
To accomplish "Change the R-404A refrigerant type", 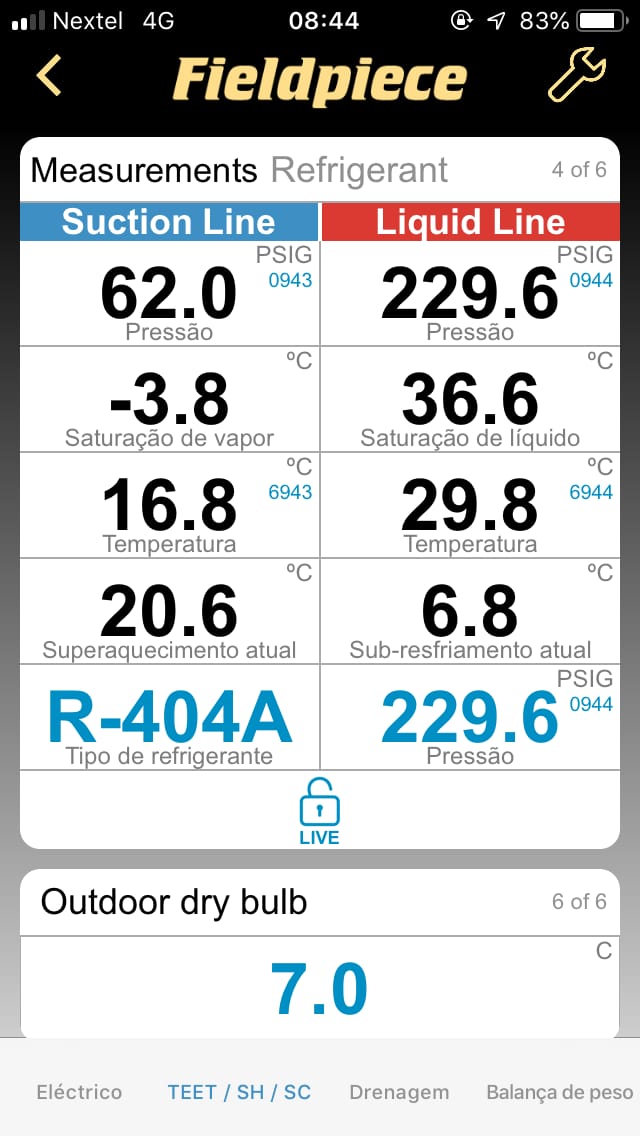I will (x=170, y=718).
